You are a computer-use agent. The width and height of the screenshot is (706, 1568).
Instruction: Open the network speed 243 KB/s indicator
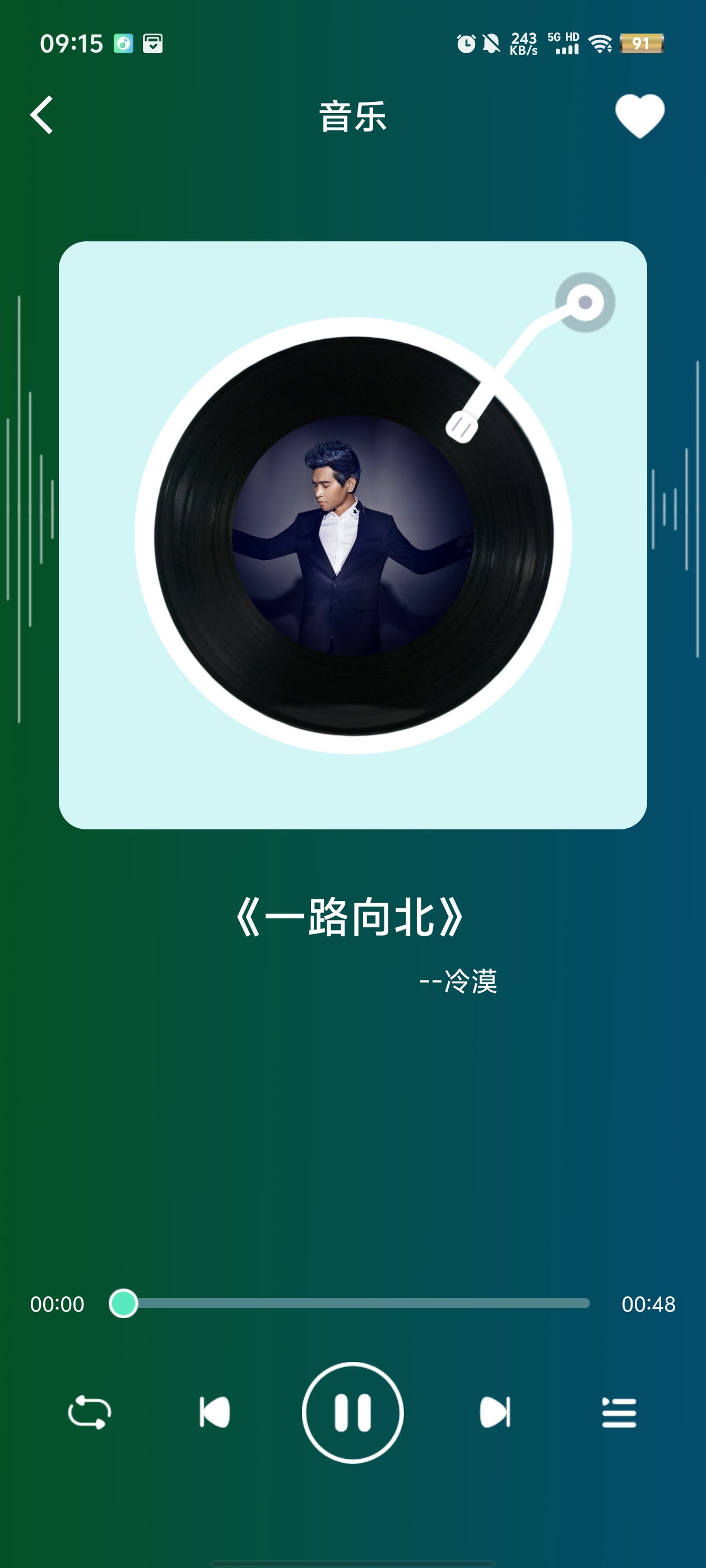(523, 43)
